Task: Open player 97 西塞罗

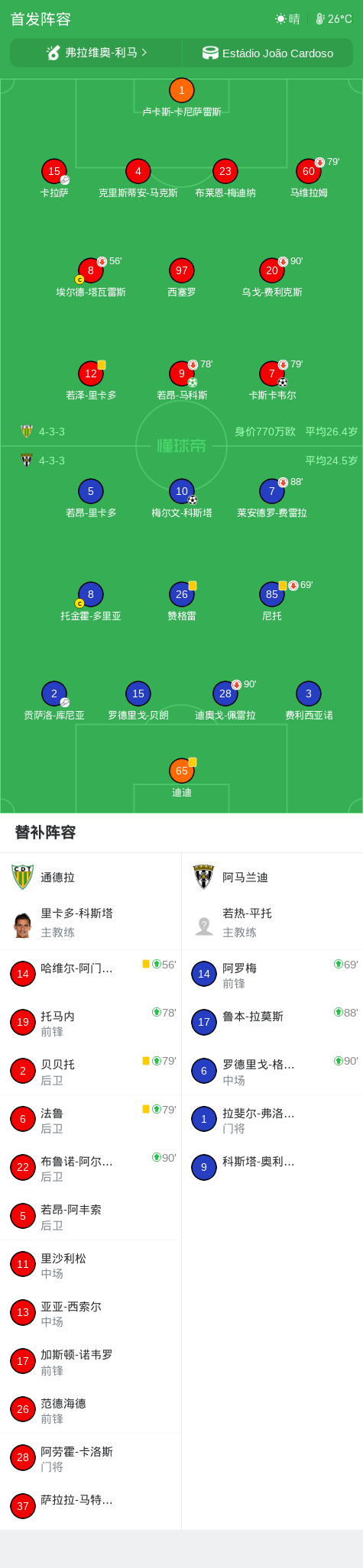Action: [x=182, y=279]
